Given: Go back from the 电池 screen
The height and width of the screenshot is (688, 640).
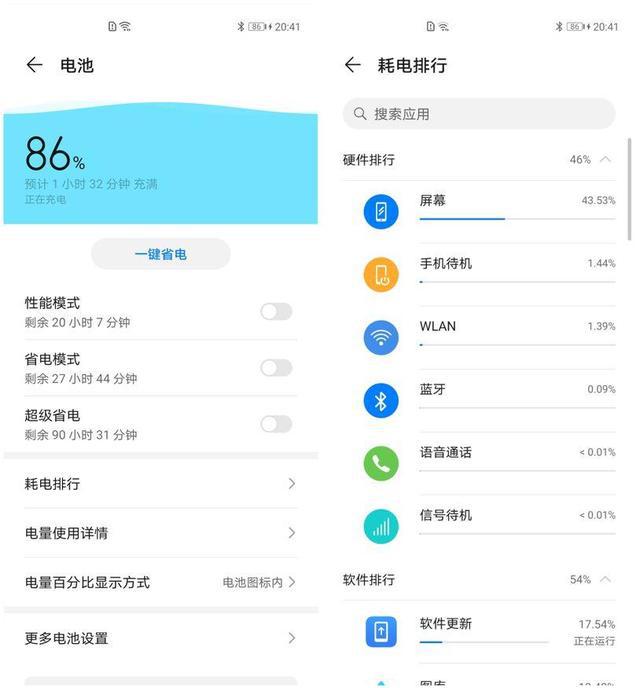Looking at the screenshot, I should pyautogui.click(x=34, y=65).
